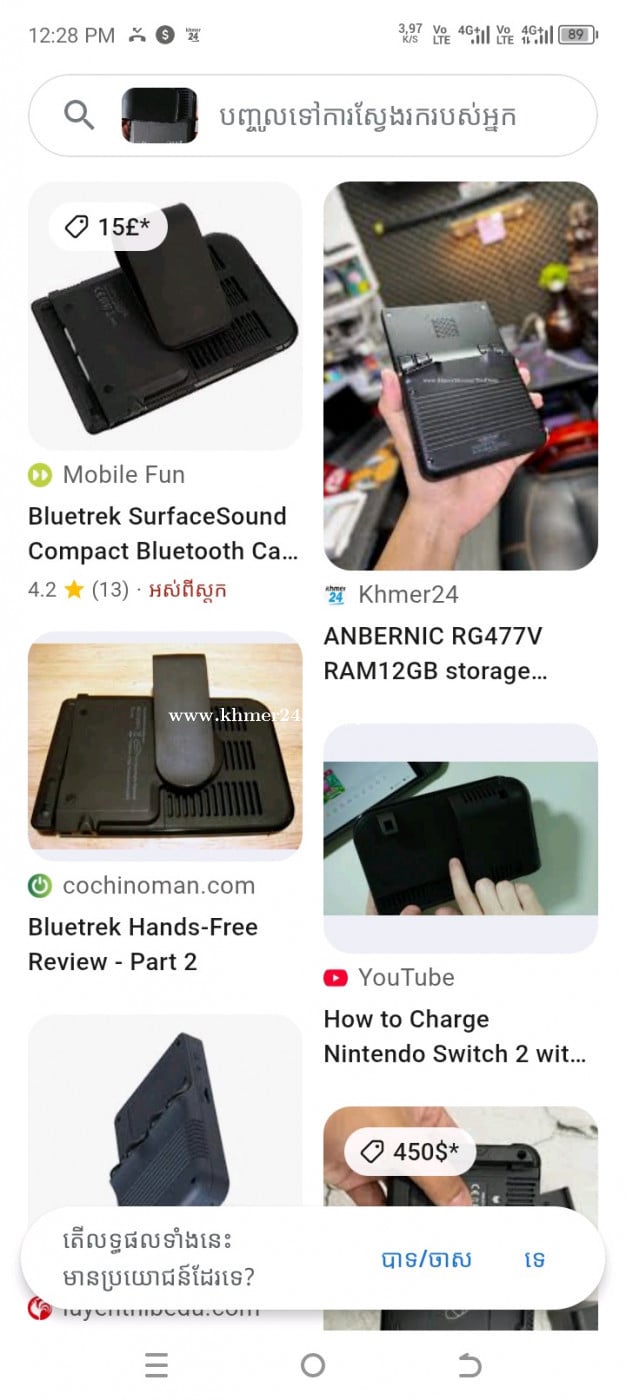Return to the home screen

pyautogui.click(x=313, y=1365)
